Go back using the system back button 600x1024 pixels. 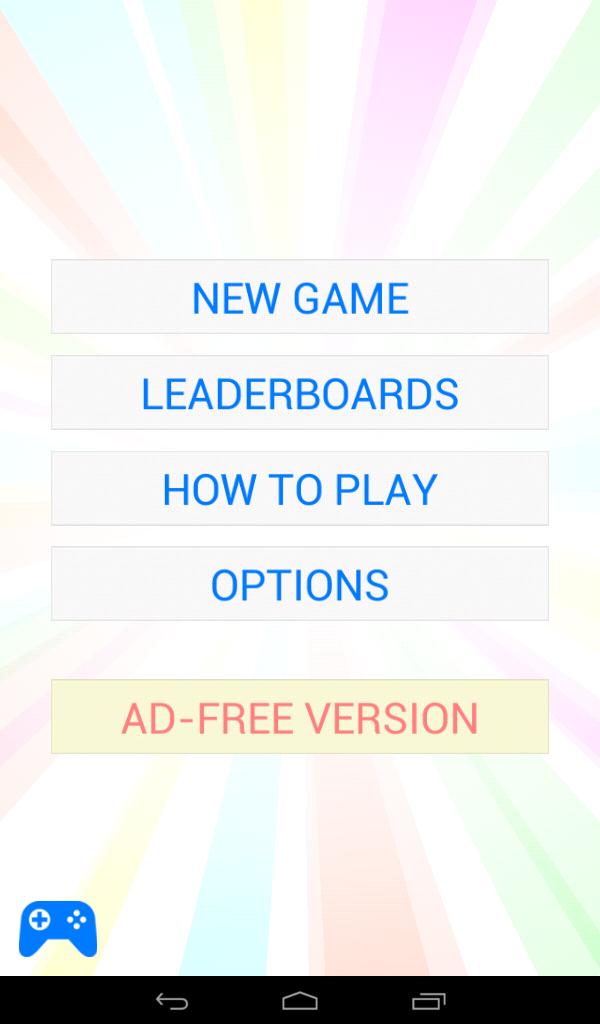click(x=171, y=1001)
